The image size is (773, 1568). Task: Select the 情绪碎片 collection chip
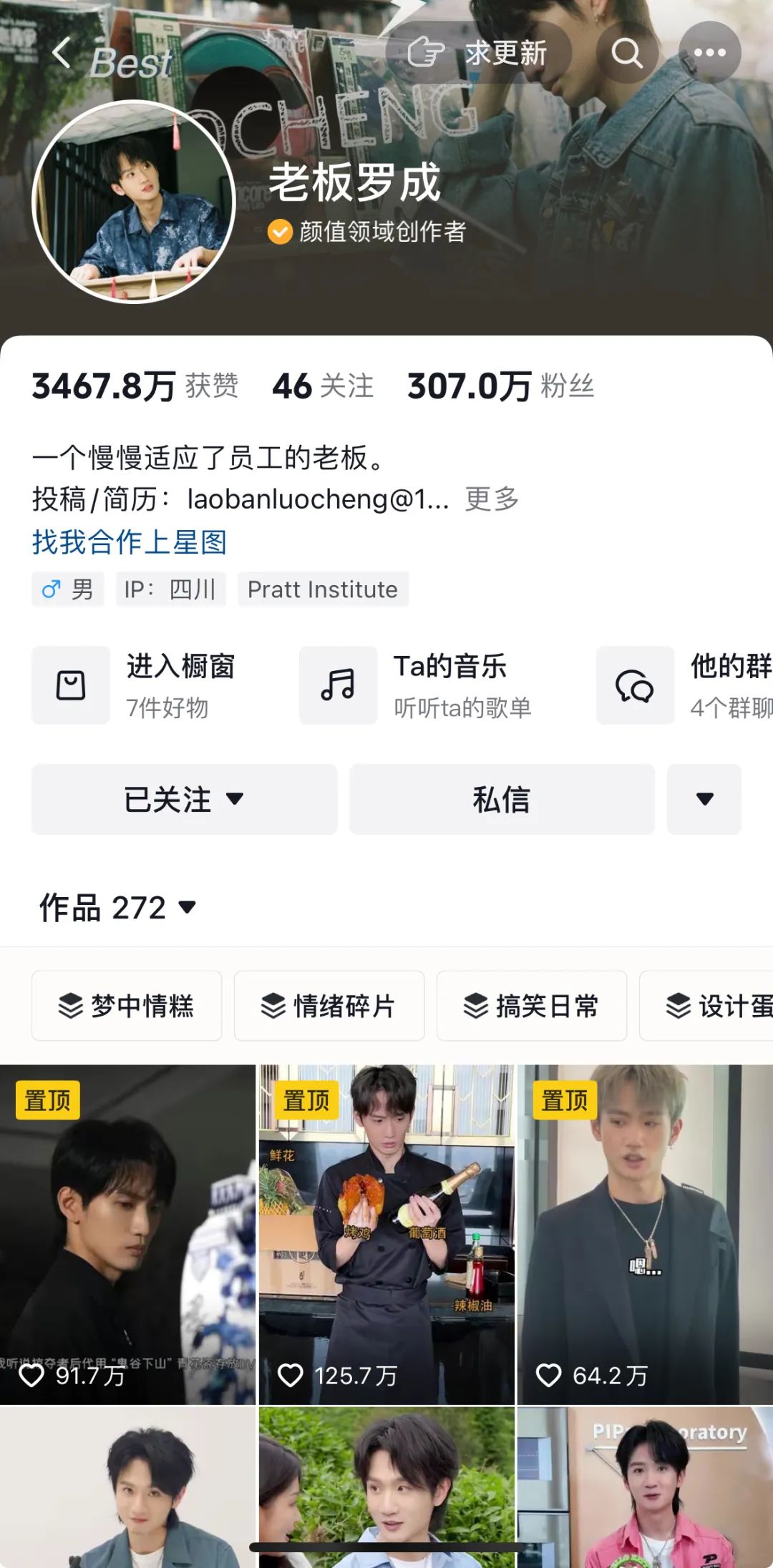[329, 1006]
